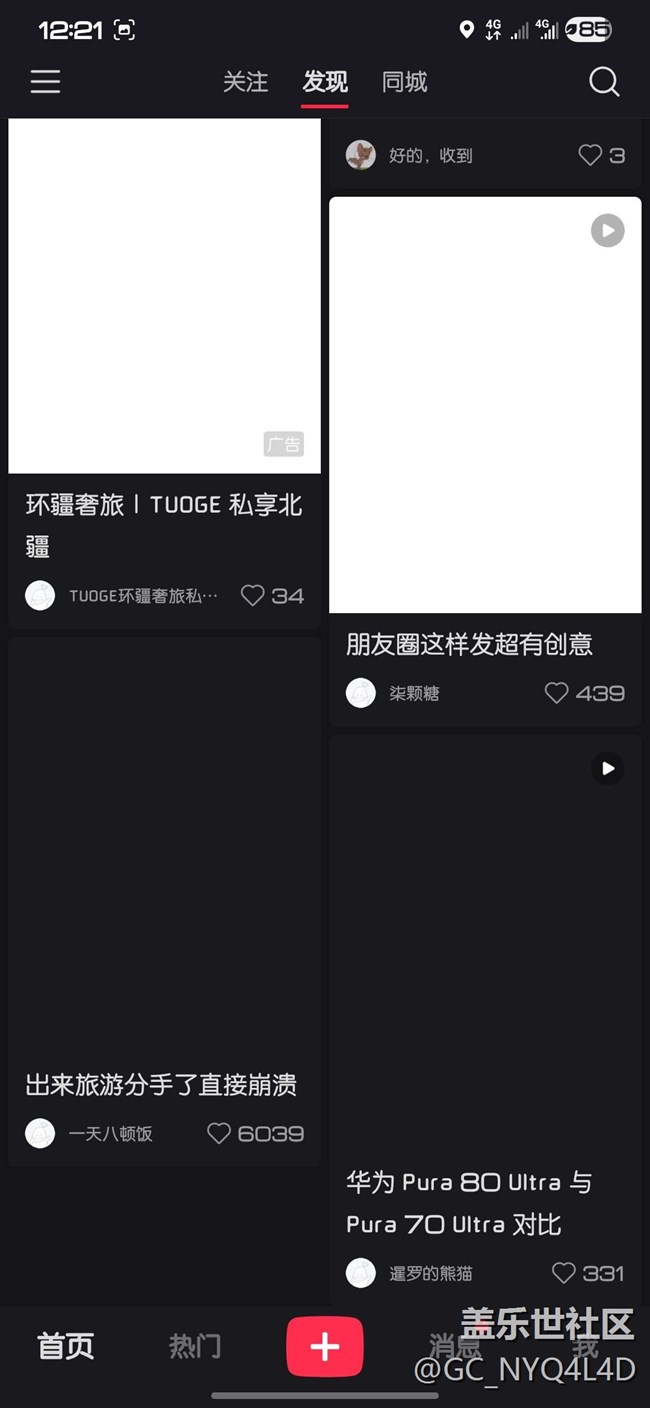Viewport: 650px width, 1408px height.
Task: Like the 环疆奢旅 TUOGE post
Action: click(253, 596)
